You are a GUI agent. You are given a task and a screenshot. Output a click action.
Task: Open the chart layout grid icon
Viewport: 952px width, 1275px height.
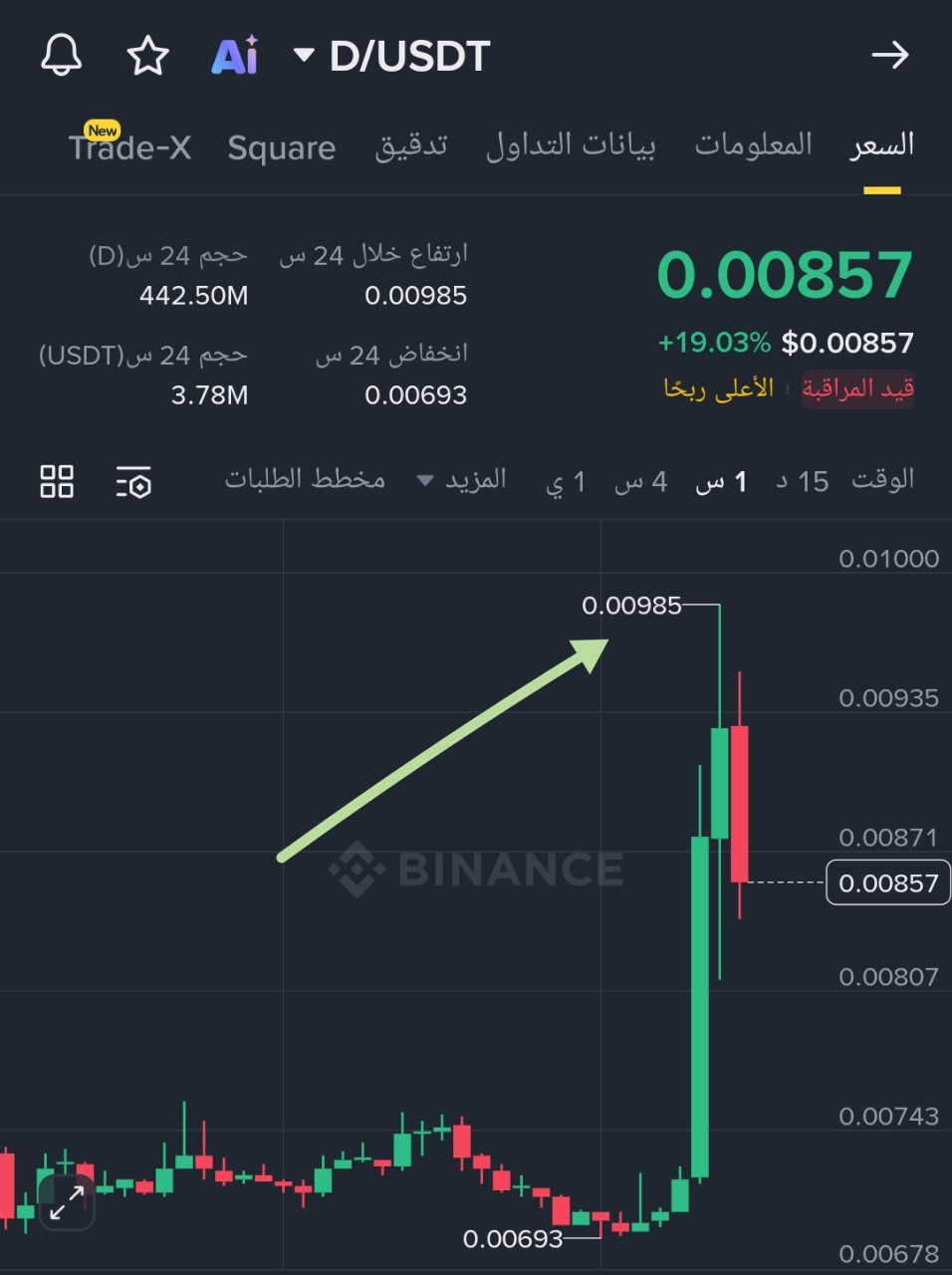pos(57,481)
